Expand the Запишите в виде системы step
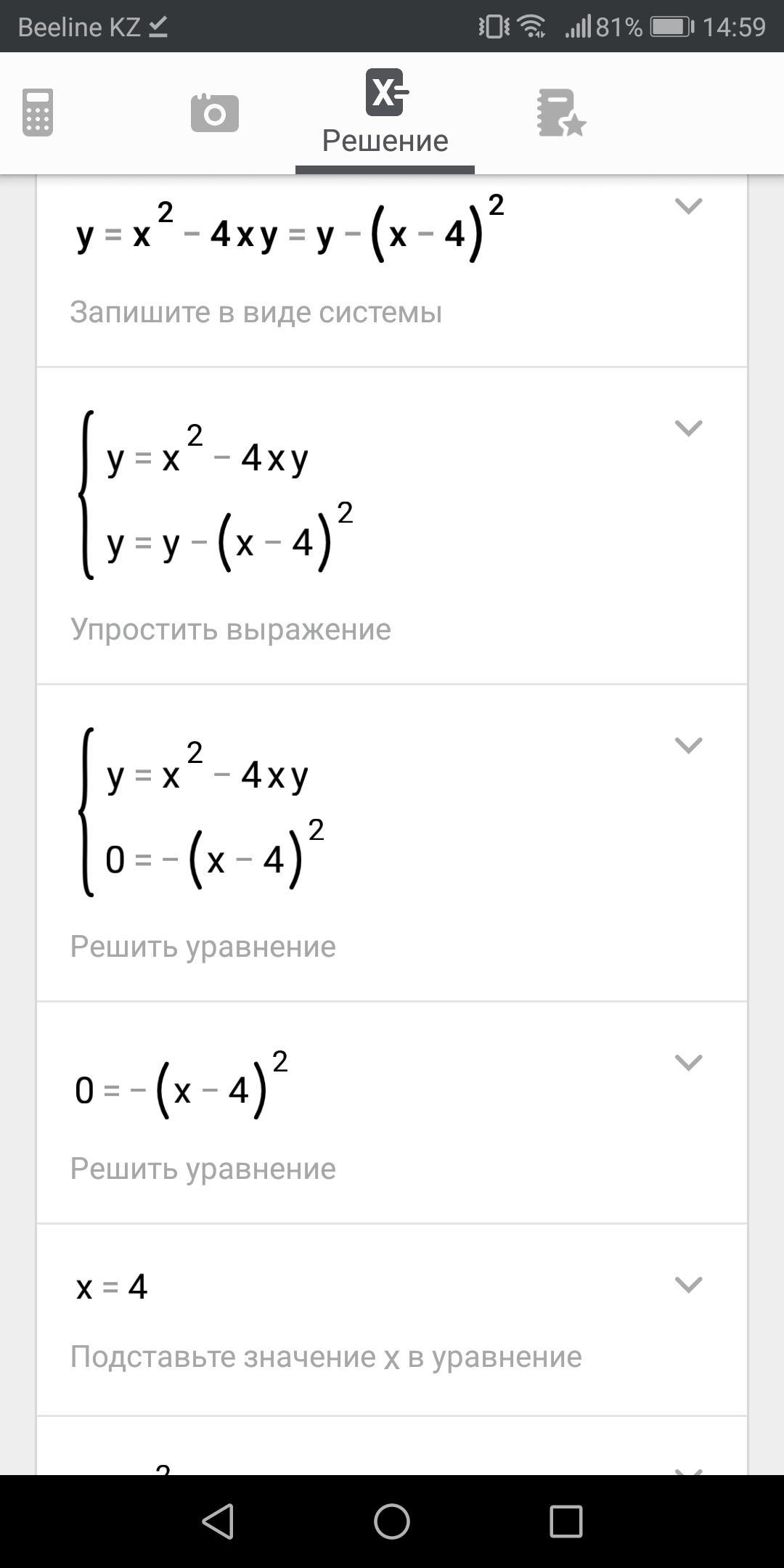This screenshot has width=784, height=1568. (688, 206)
